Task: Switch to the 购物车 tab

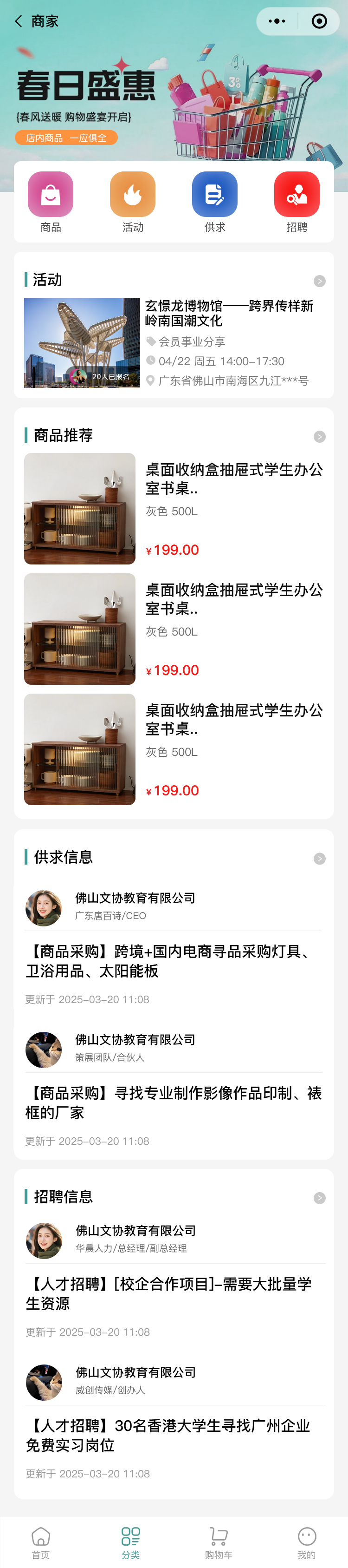Action: pyautogui.click(x=219, y=1542)
